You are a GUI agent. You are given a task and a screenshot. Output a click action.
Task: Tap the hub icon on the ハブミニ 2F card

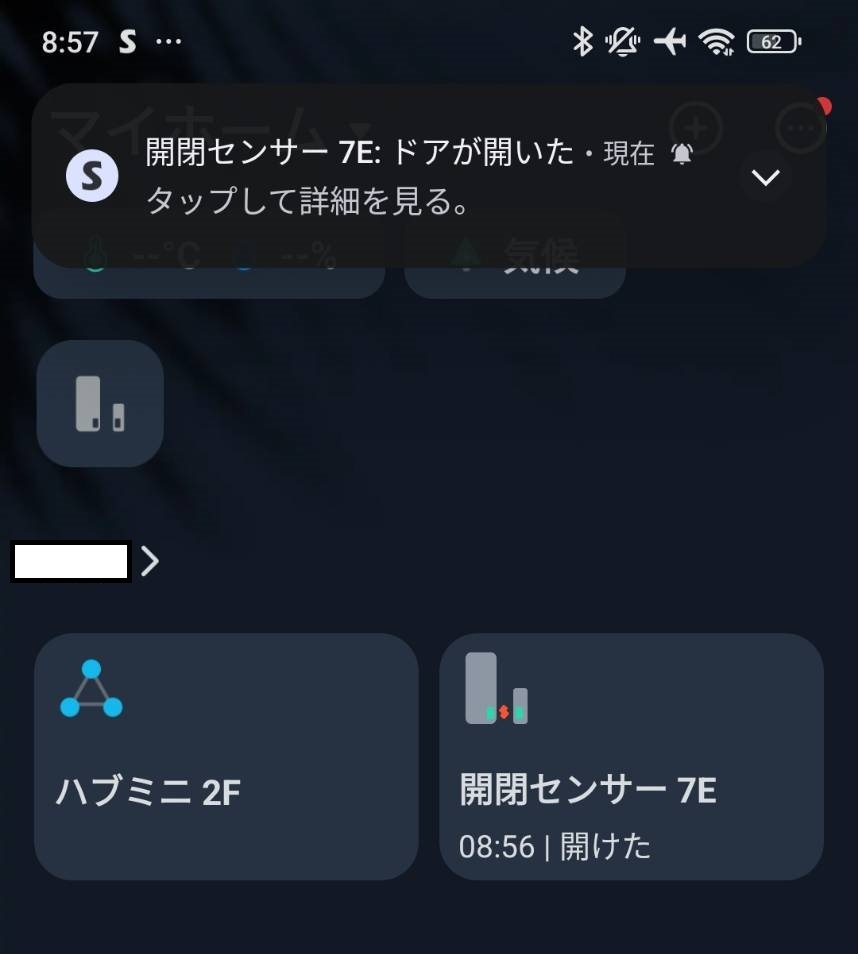point(94,686)
